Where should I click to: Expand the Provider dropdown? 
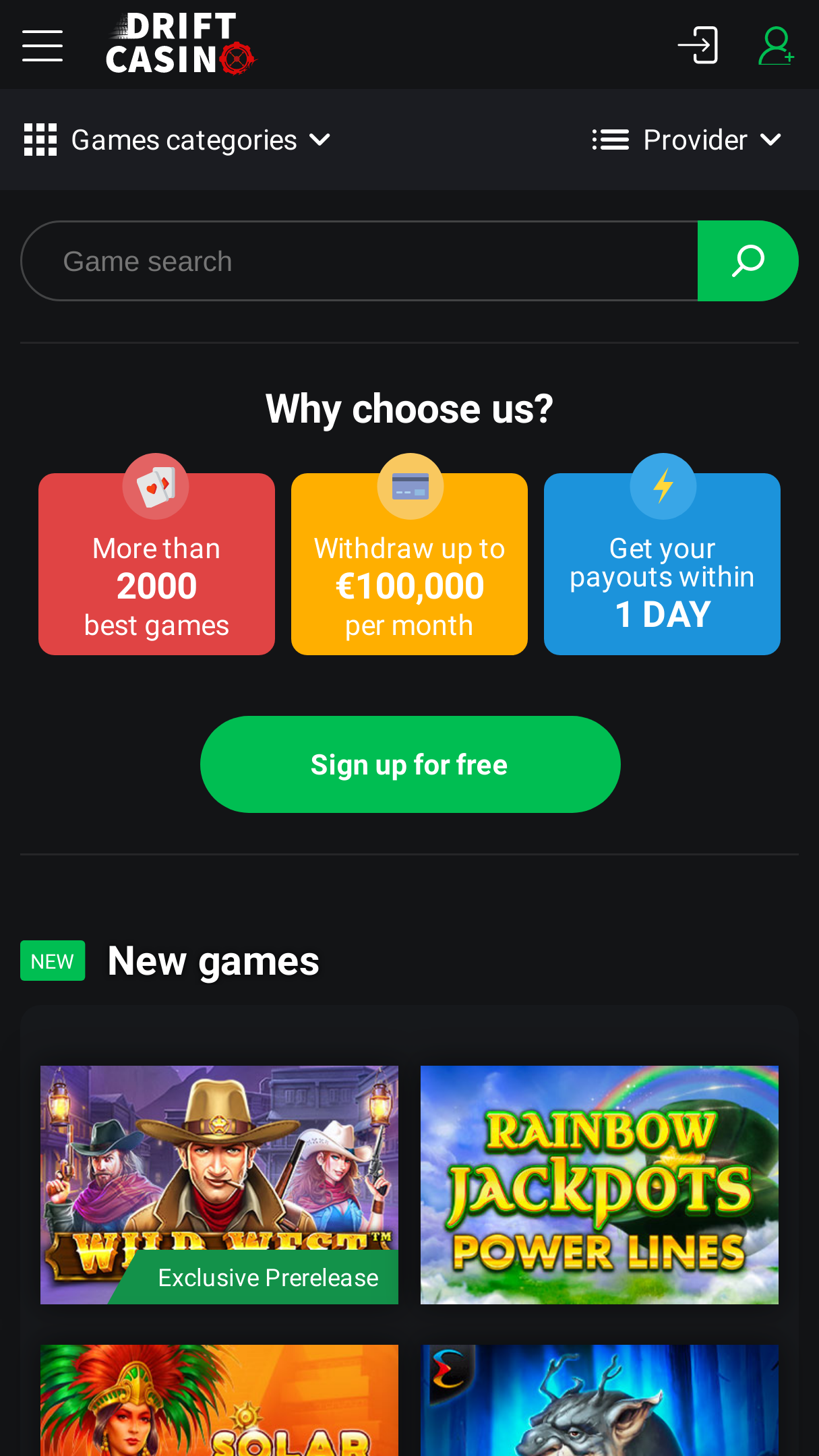[x=687, y=140]
